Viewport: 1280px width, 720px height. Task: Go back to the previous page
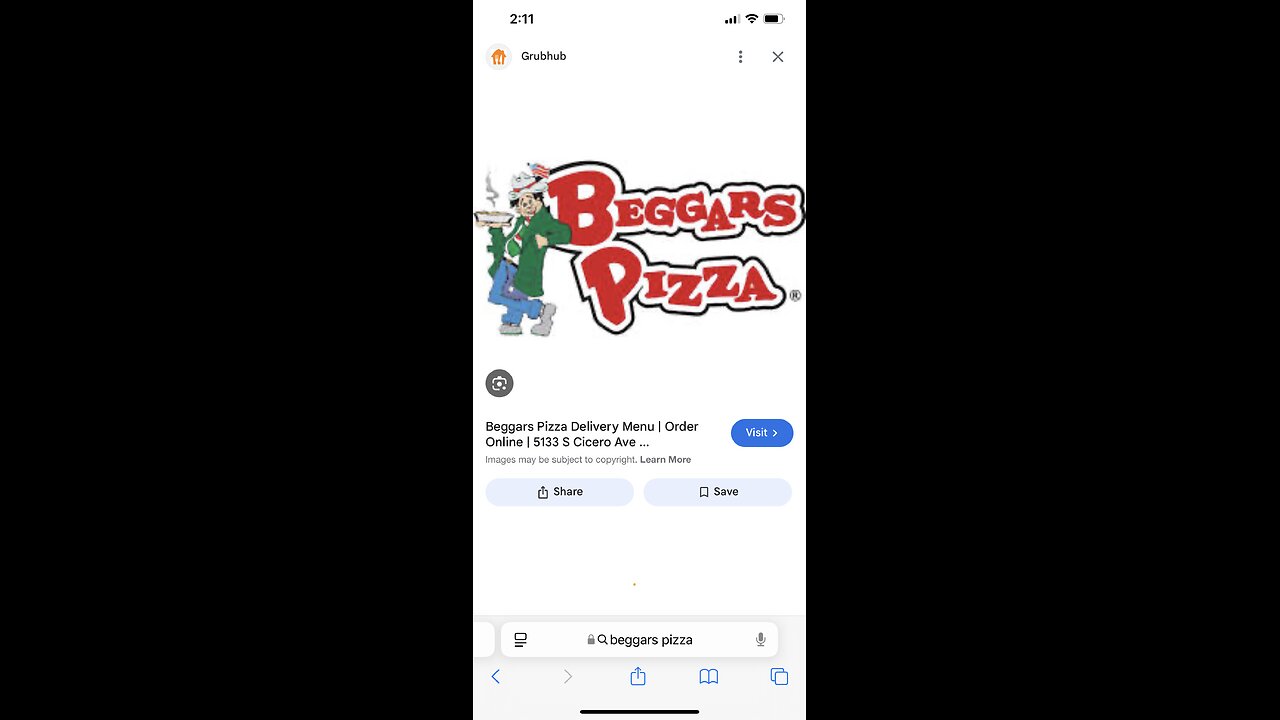pyautogui.click(x=495, y=677)
